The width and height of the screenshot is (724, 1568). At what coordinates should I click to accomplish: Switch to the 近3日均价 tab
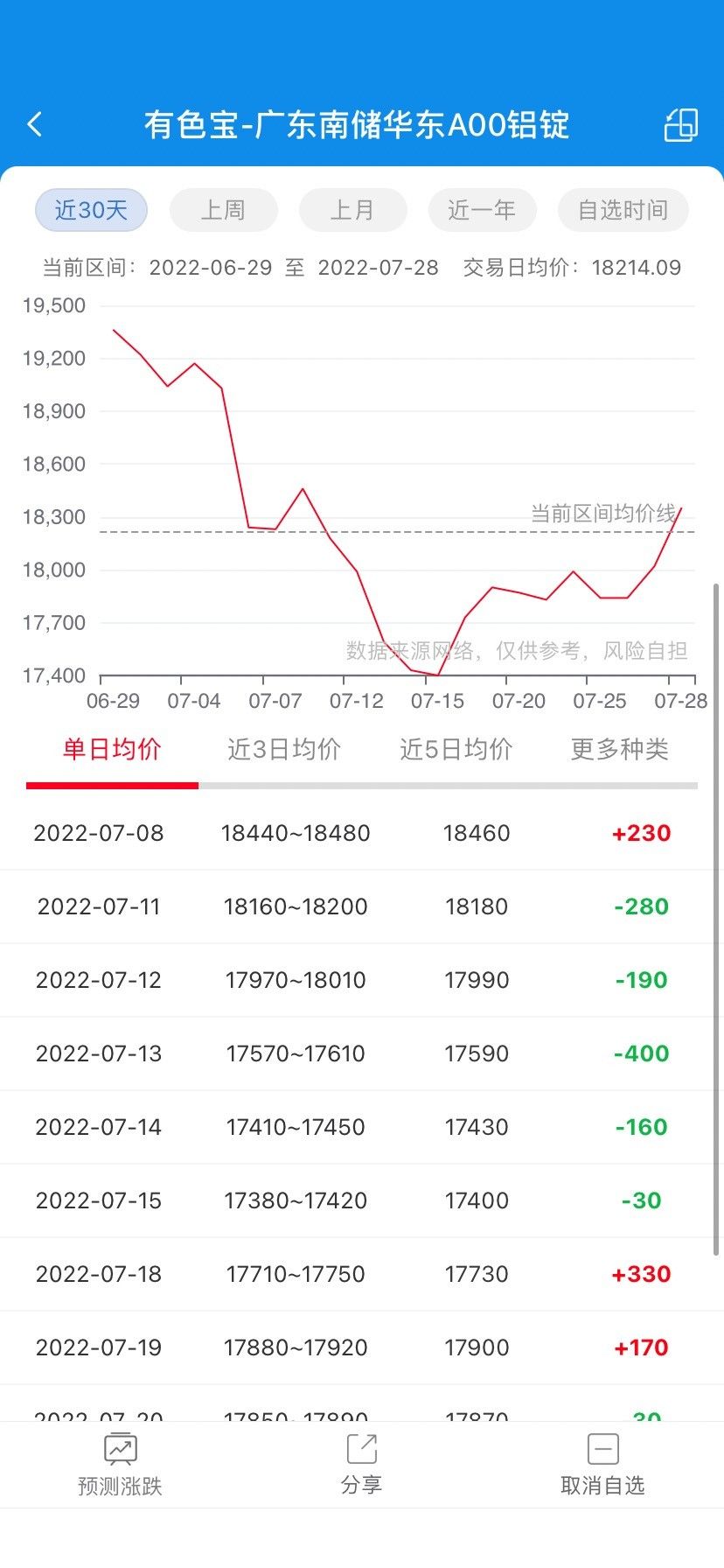[x=284, y=749]
